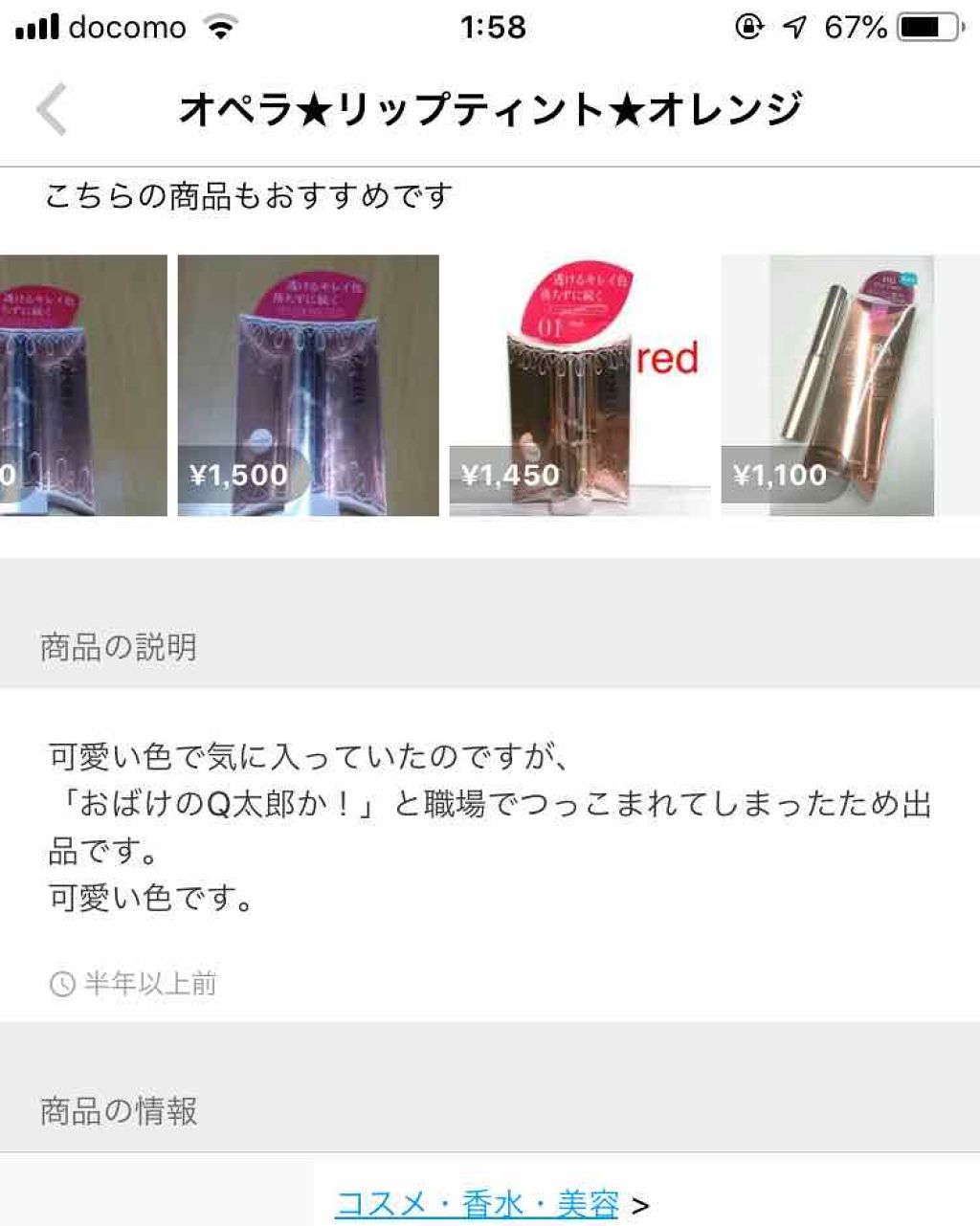Open the コスメ・香水・美容 category link
The image size is (980, 1226).
point(477,1203)
